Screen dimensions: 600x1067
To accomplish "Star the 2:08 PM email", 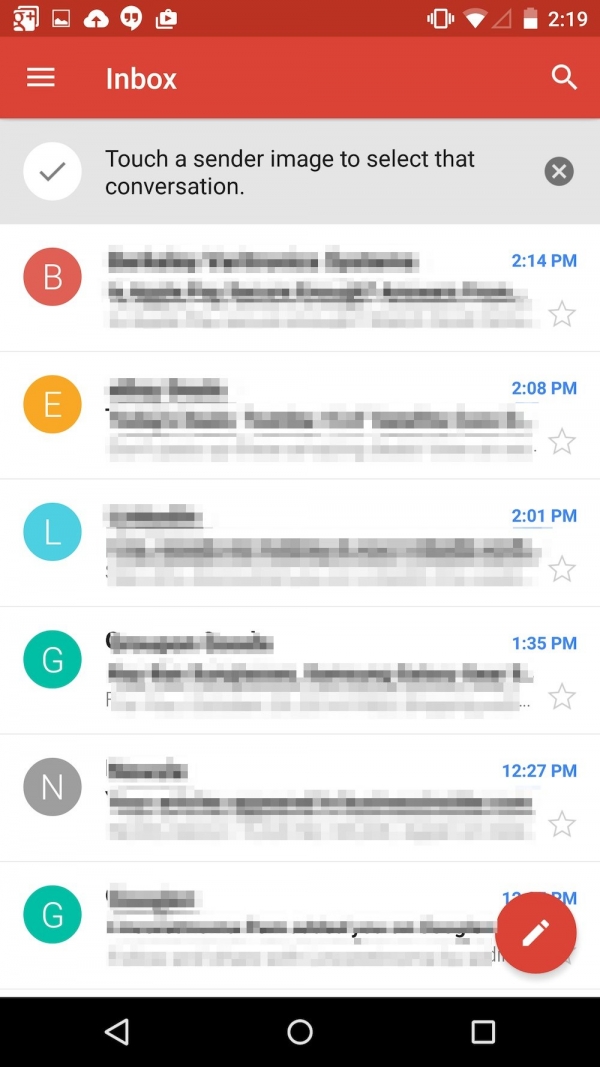I will (x=562, y=442).
